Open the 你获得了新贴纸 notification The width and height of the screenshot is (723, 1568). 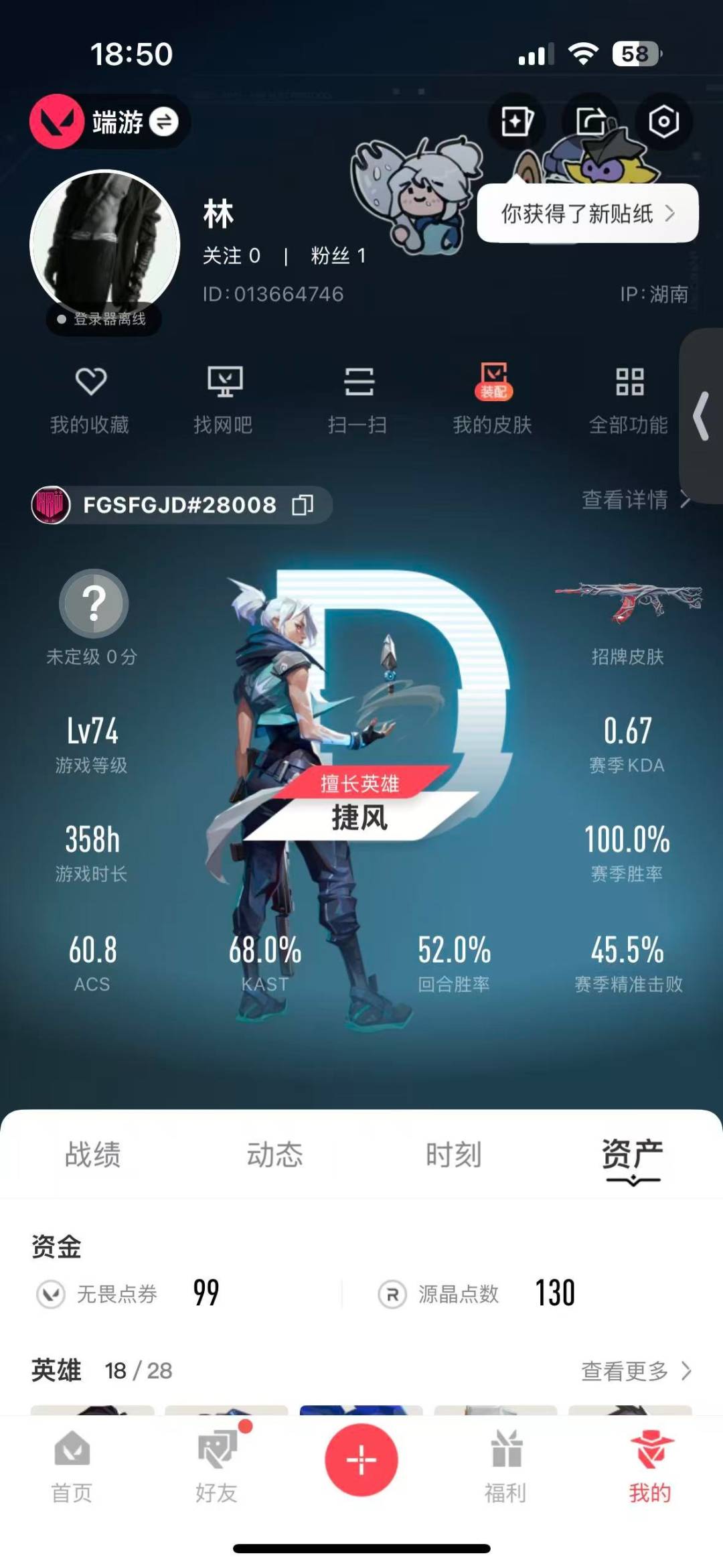coord(587,213)
